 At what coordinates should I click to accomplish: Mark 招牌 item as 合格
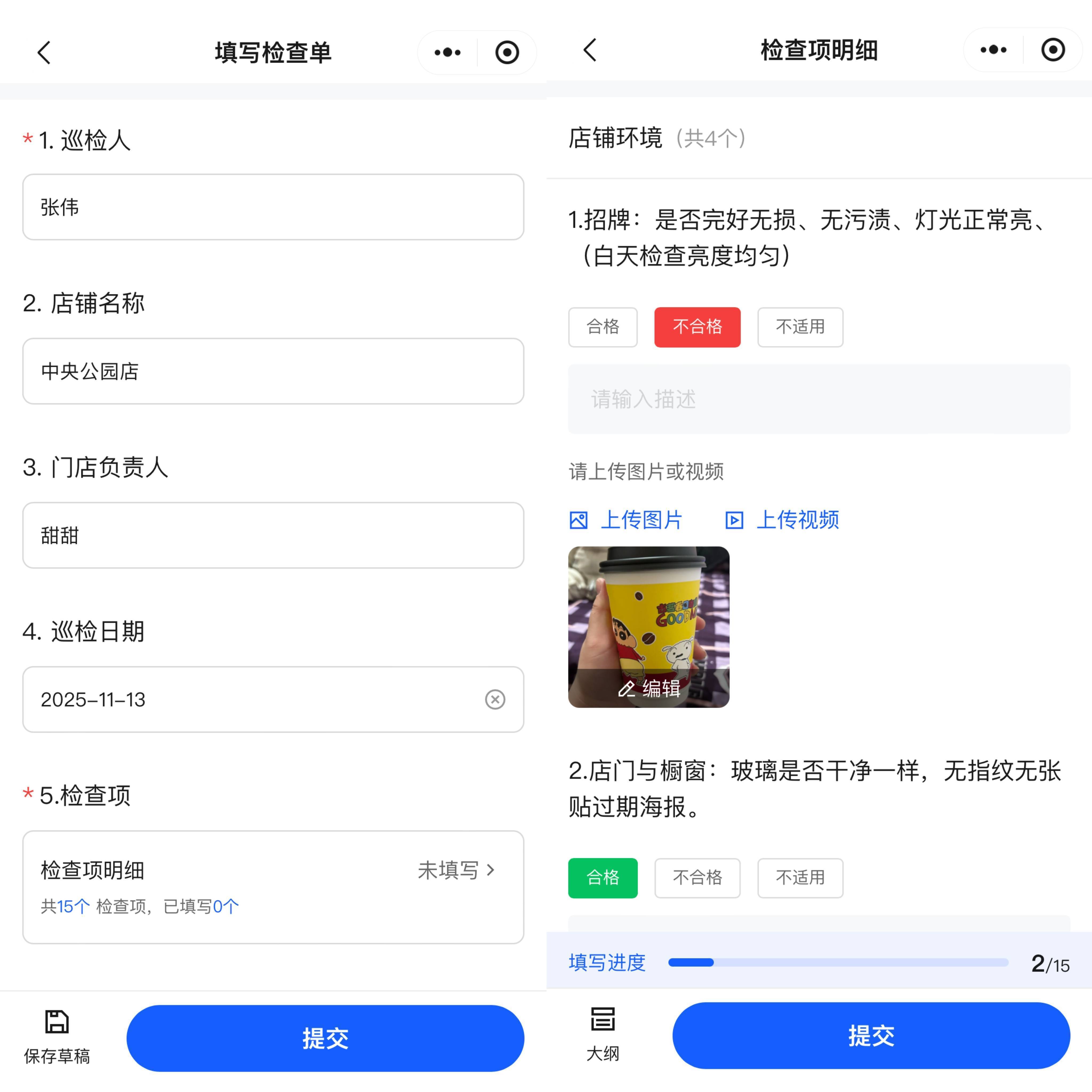(x=603, y=327)
